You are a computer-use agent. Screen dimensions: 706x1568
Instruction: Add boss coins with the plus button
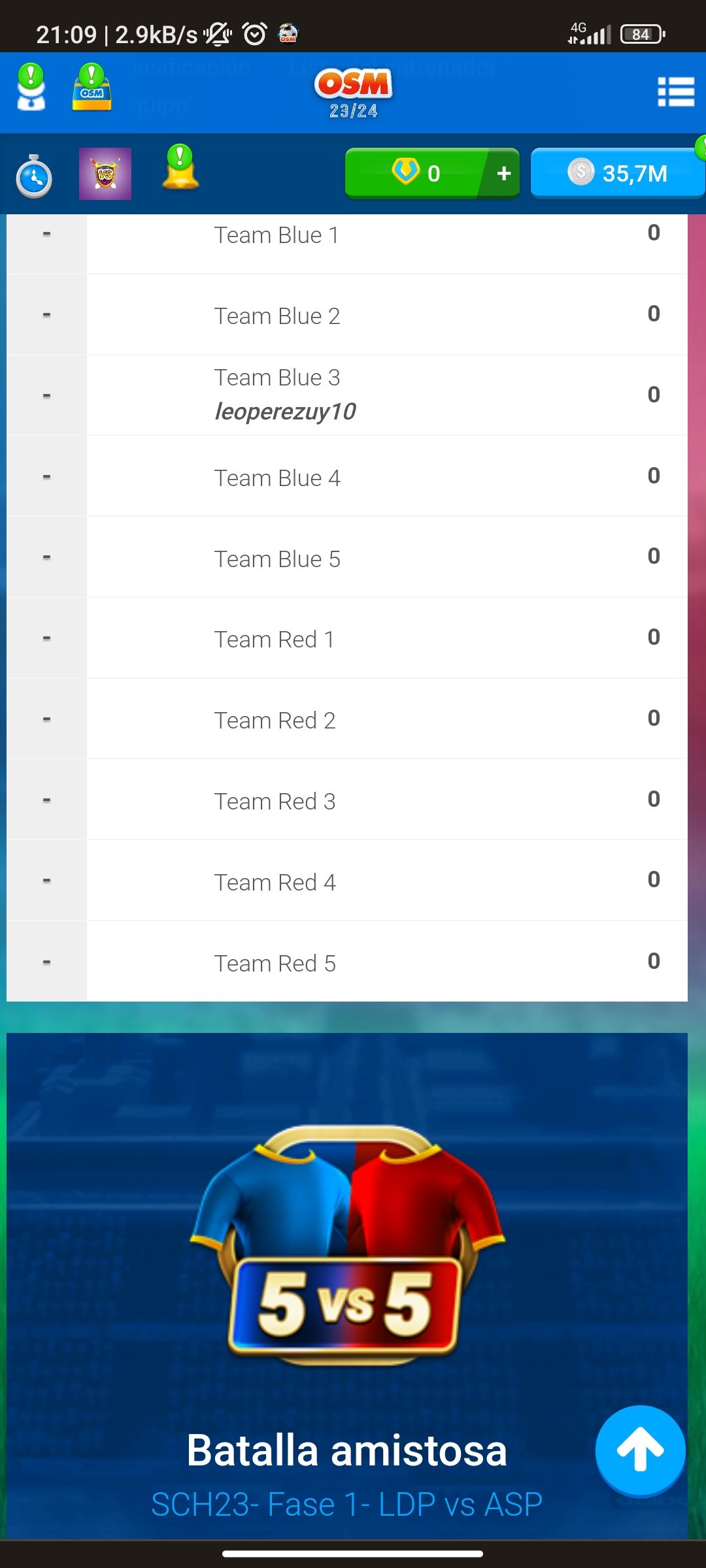503,174
